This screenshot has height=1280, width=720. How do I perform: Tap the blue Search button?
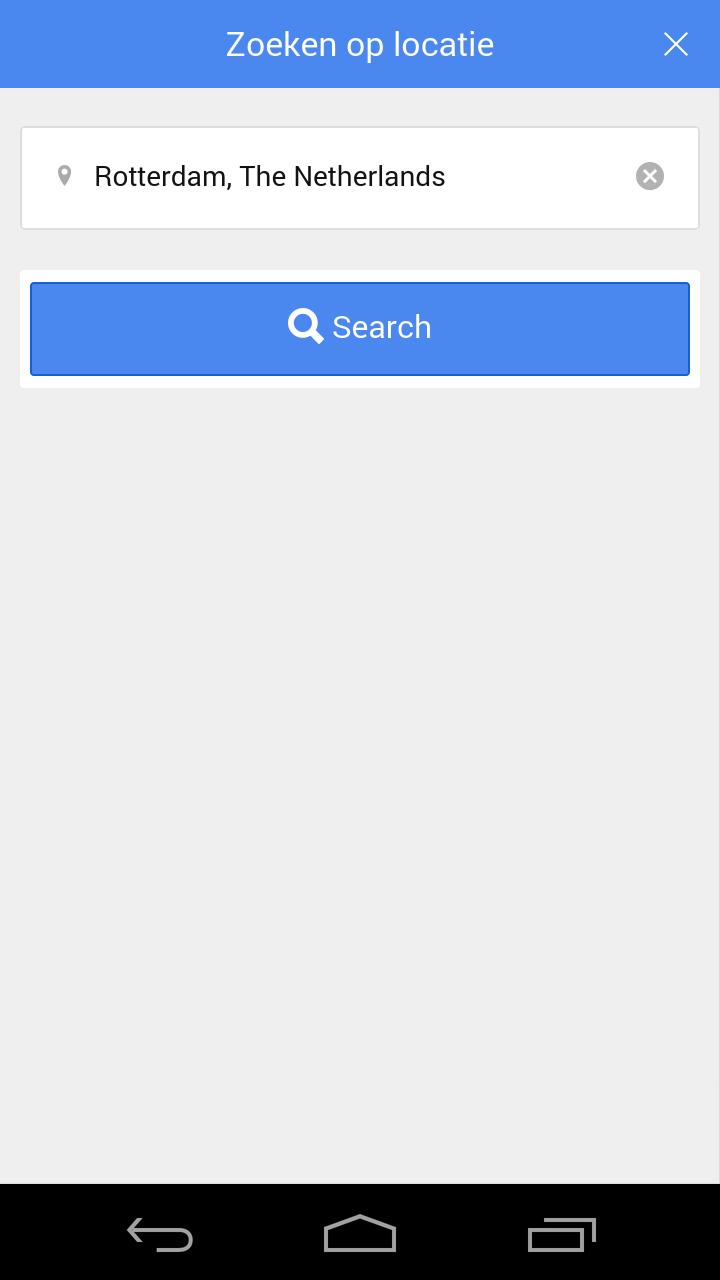pyautogui.click(x=360, y=329)
